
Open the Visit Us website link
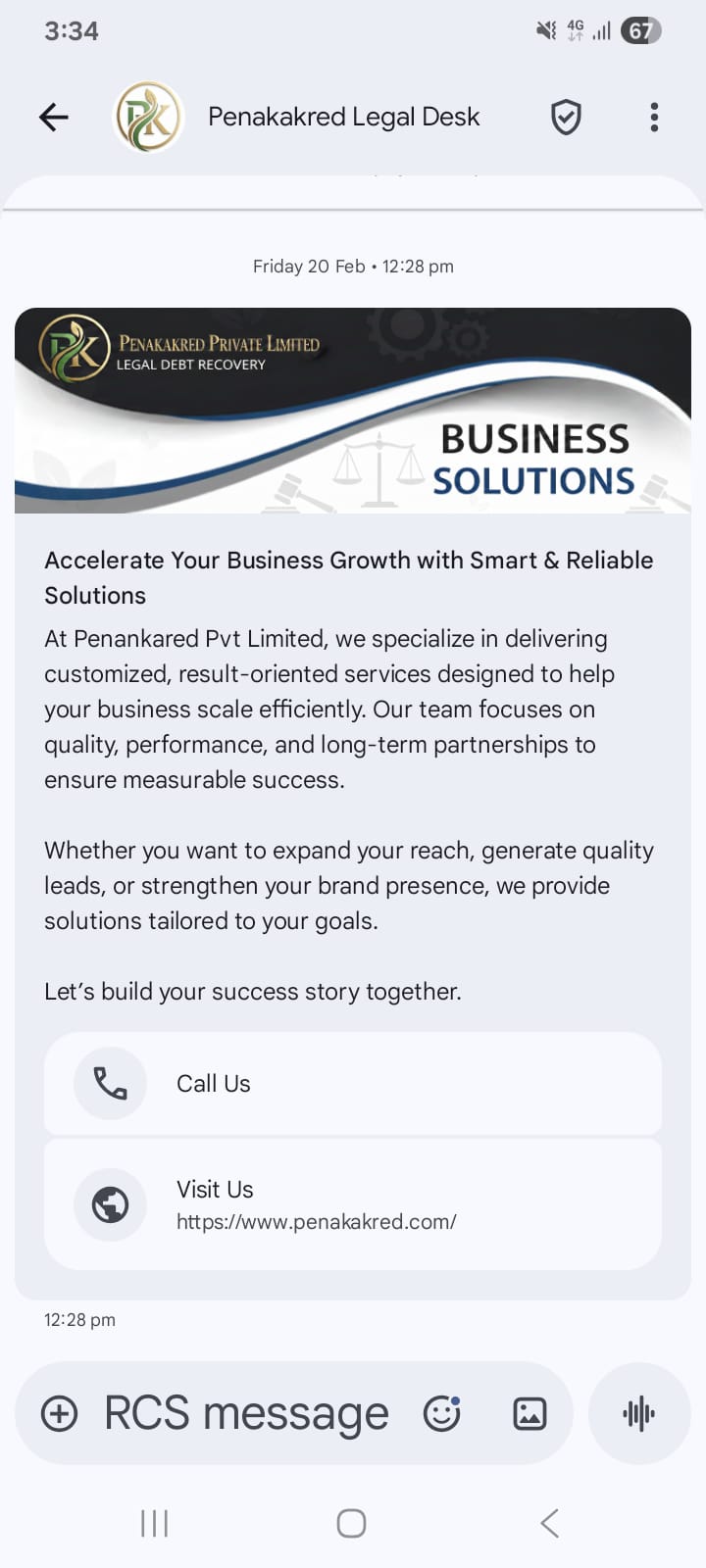pyautogui.click(x=352, y=1204)
